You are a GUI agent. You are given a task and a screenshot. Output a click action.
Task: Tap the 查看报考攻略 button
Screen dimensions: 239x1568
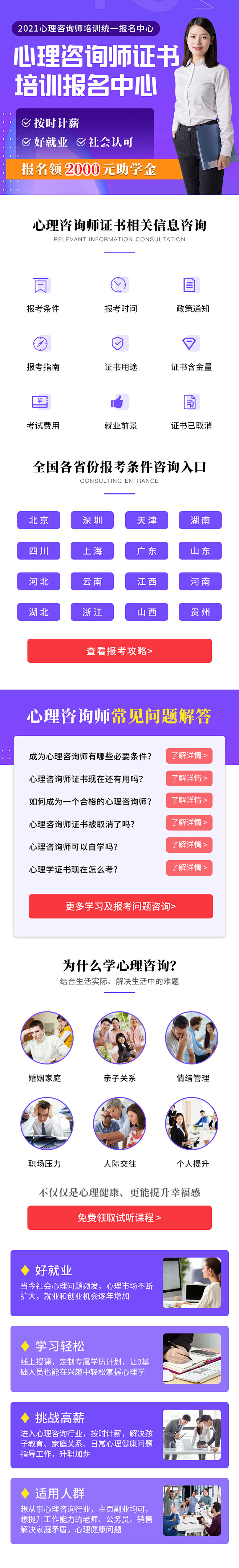(119, 651)
